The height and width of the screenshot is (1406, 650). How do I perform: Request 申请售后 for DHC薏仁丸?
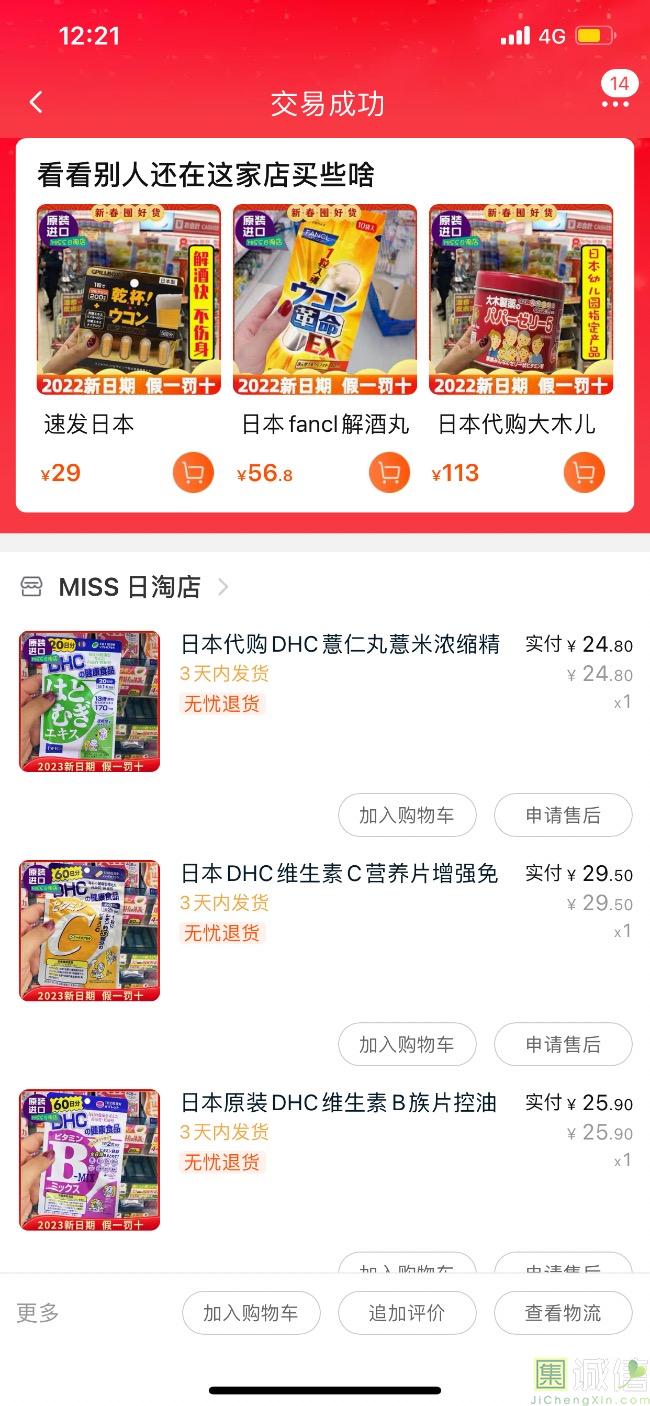(x=563, y=815)
